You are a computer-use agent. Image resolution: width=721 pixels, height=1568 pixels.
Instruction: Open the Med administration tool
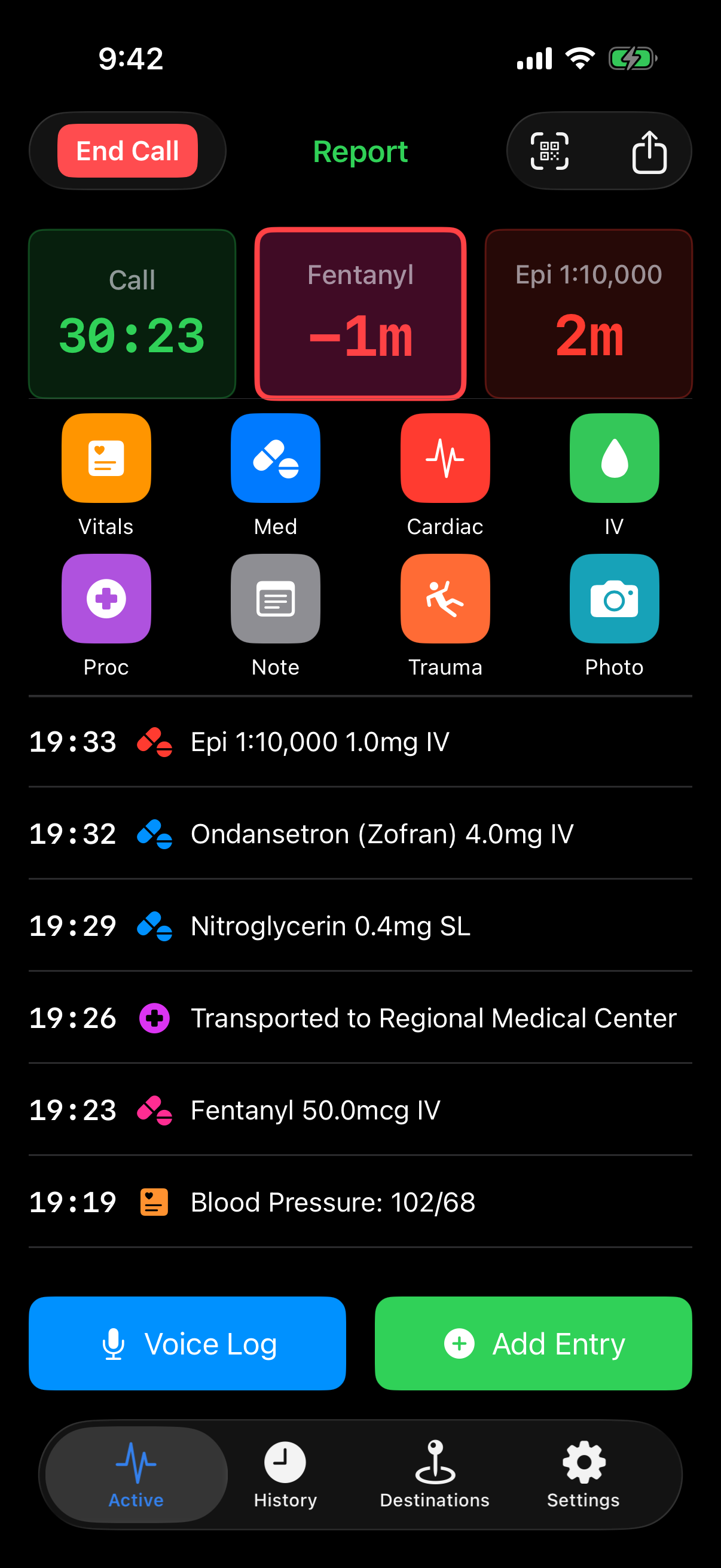[x=275, y=459]
